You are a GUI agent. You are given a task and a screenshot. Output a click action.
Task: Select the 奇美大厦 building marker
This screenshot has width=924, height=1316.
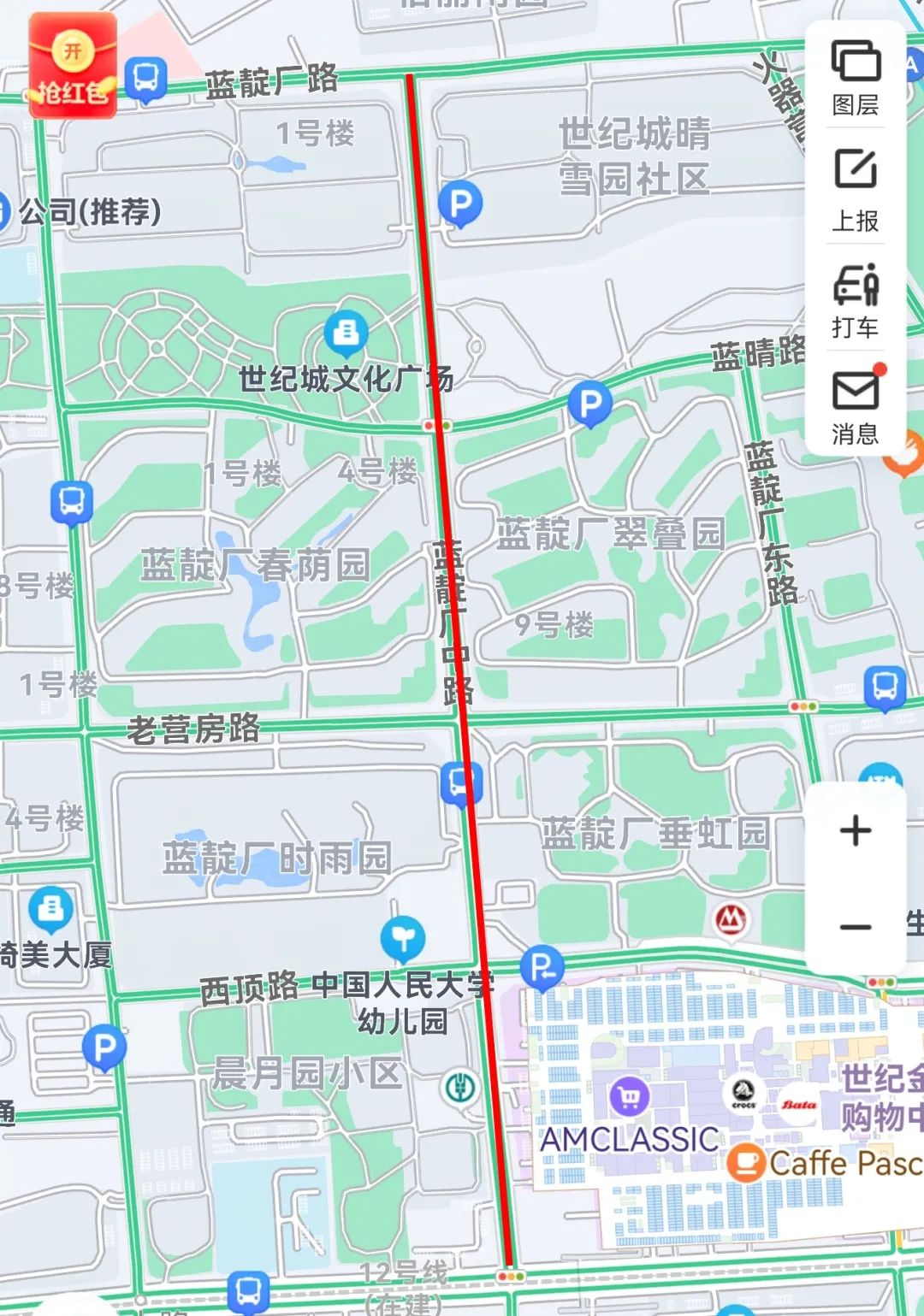click(x=50, y=907)
